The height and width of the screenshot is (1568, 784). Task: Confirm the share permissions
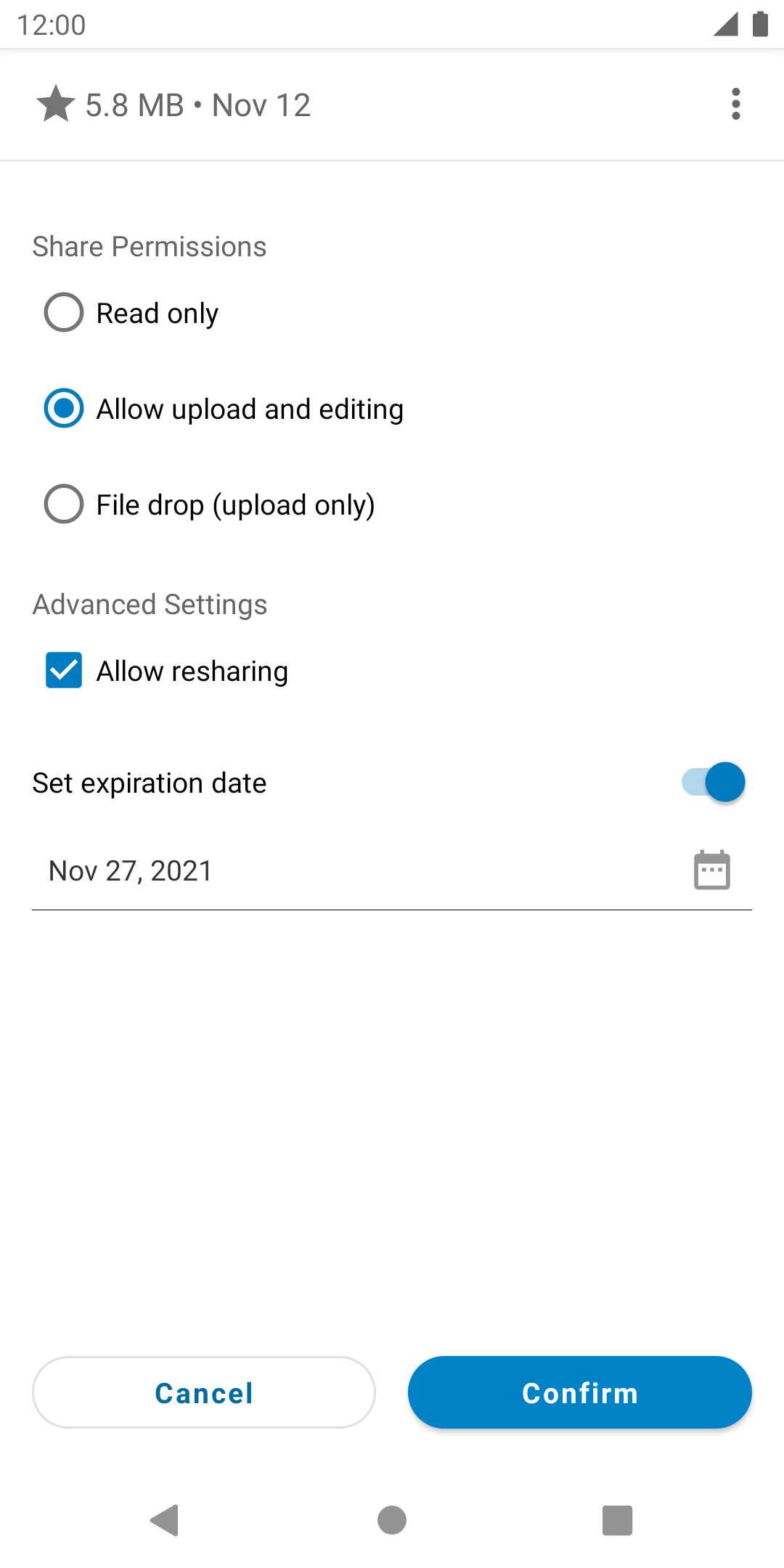(x=580, y=1392)
